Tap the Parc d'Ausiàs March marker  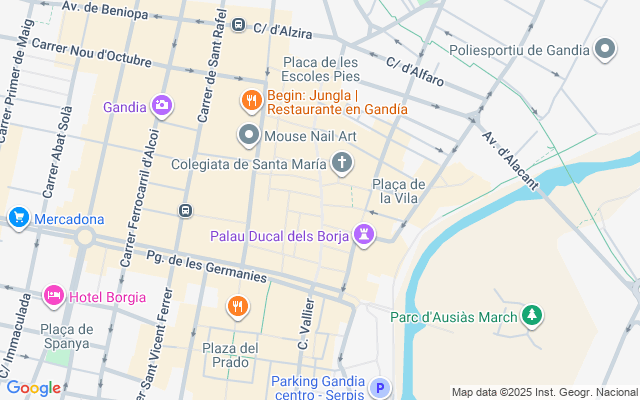click(533, 317)
